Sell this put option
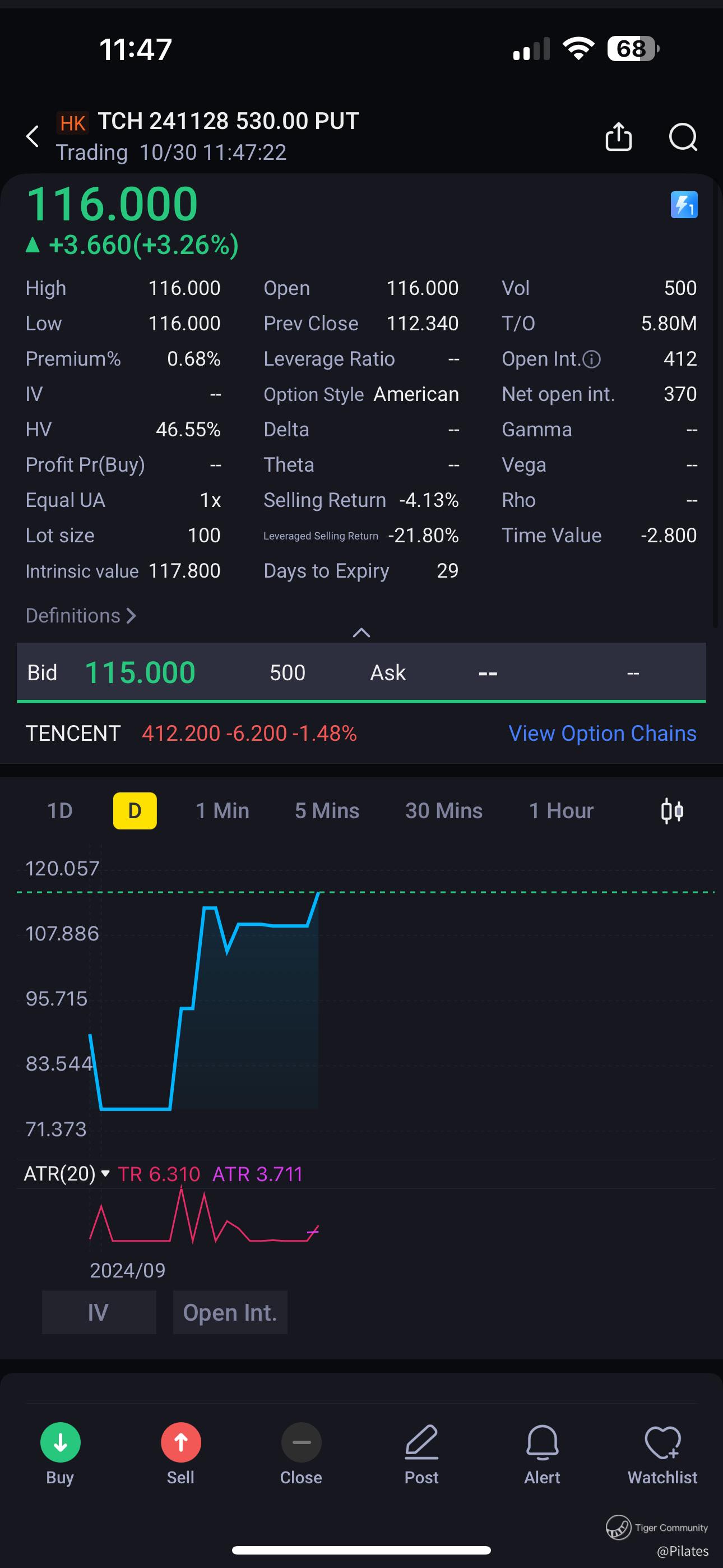723x1568 pixels. [x=180, y=1452]
